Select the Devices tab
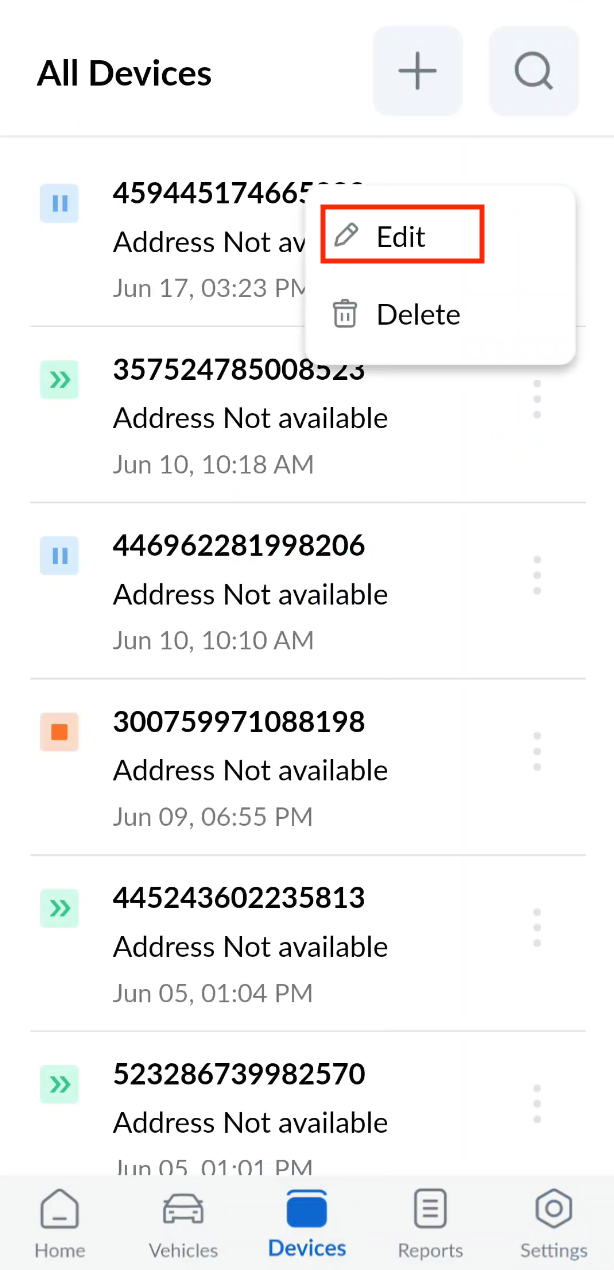The width and height of the screenshot is (614, 1270). 307,1223
